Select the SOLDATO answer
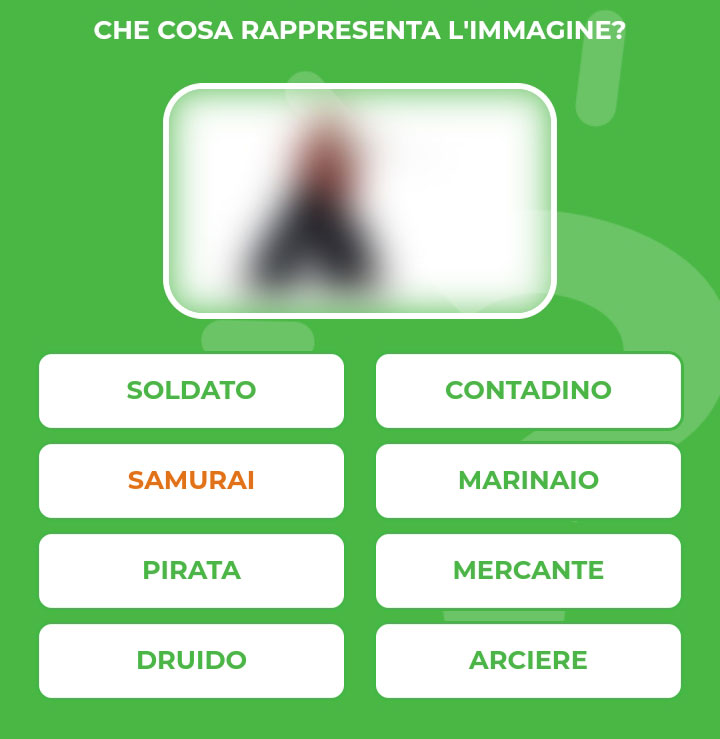Screen dimensions: 720x739 pyautogui.click(x=191, y=390)
